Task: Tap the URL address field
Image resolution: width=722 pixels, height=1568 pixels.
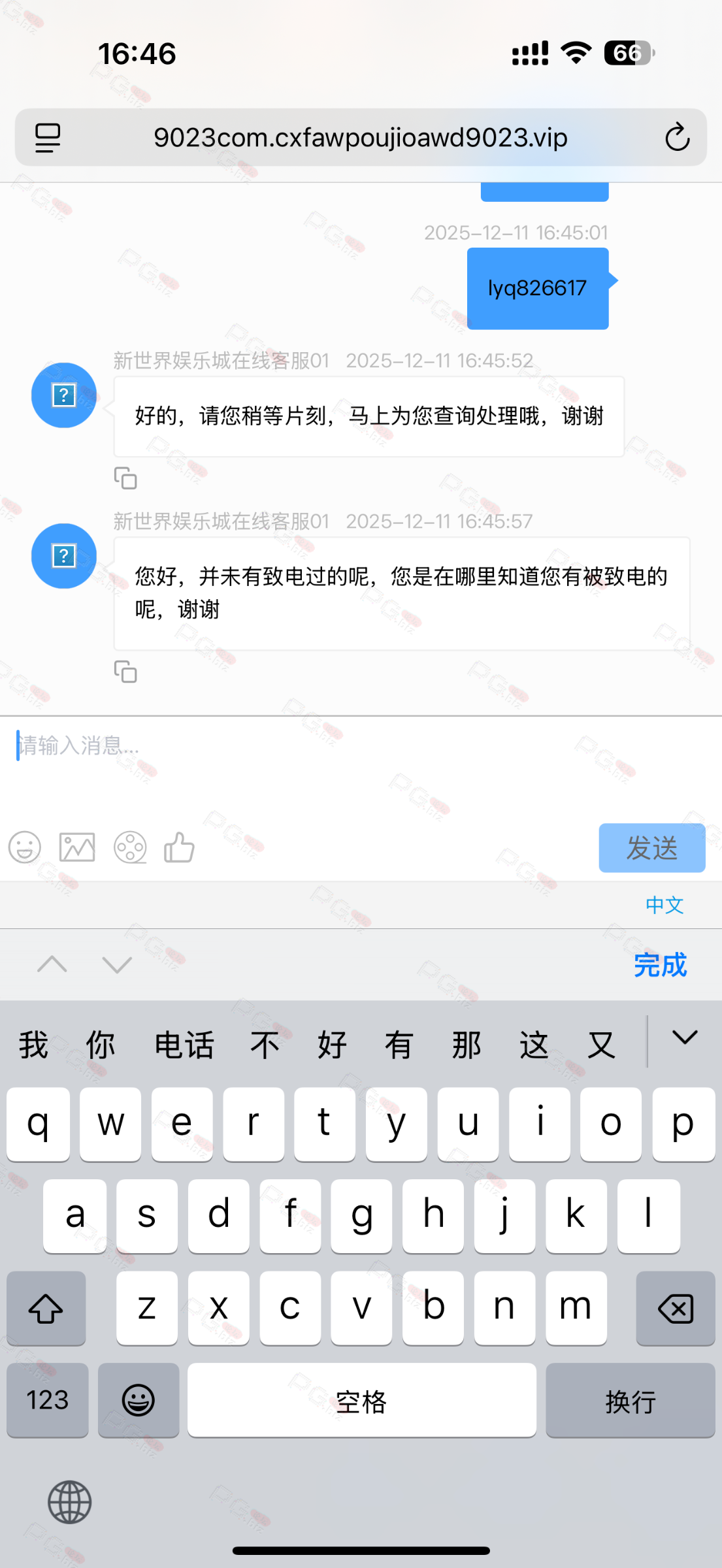Action: pyautogui.click(x=360, y=138)
